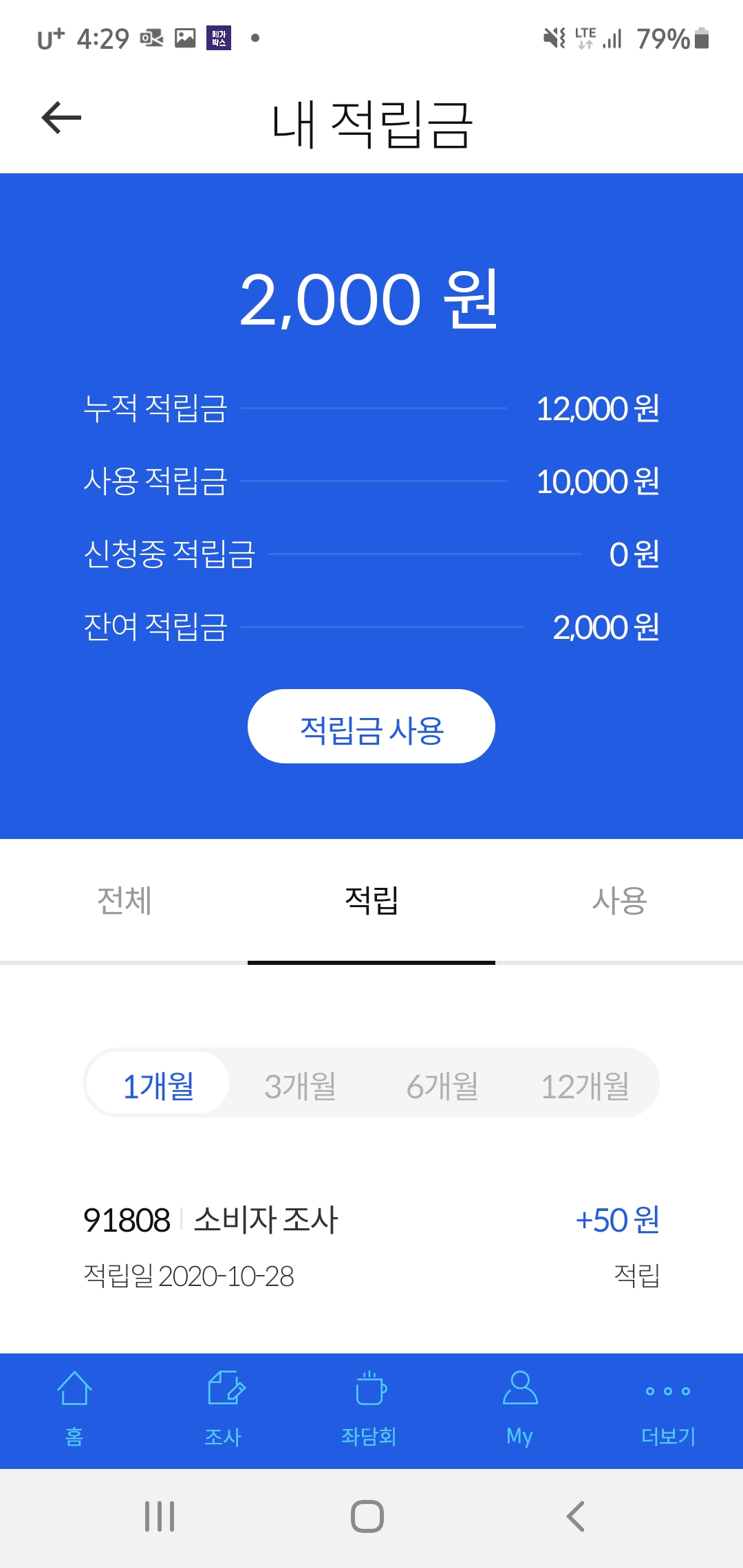
Task: Tap the system home button
Action: 367,1516
